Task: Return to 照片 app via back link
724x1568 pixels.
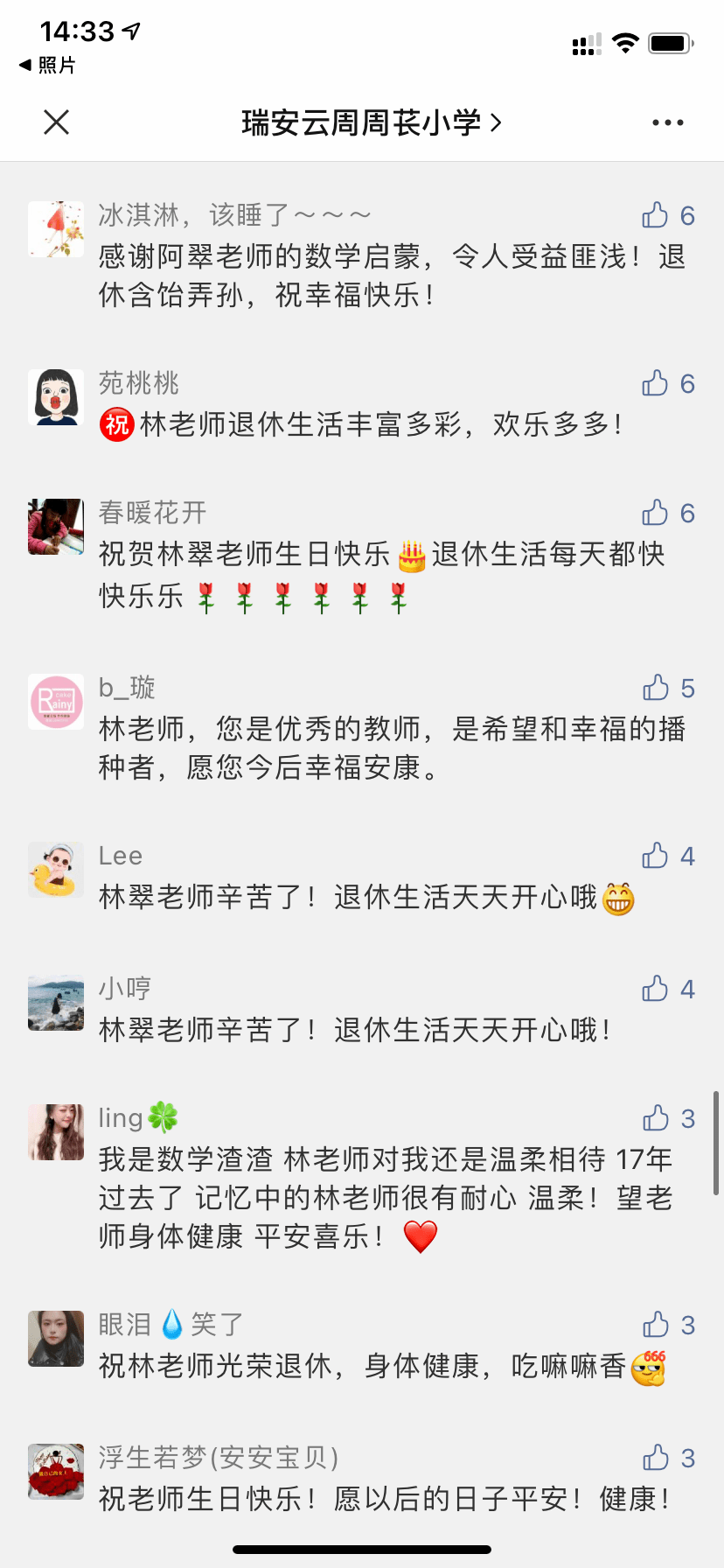Action: (48, 65)
